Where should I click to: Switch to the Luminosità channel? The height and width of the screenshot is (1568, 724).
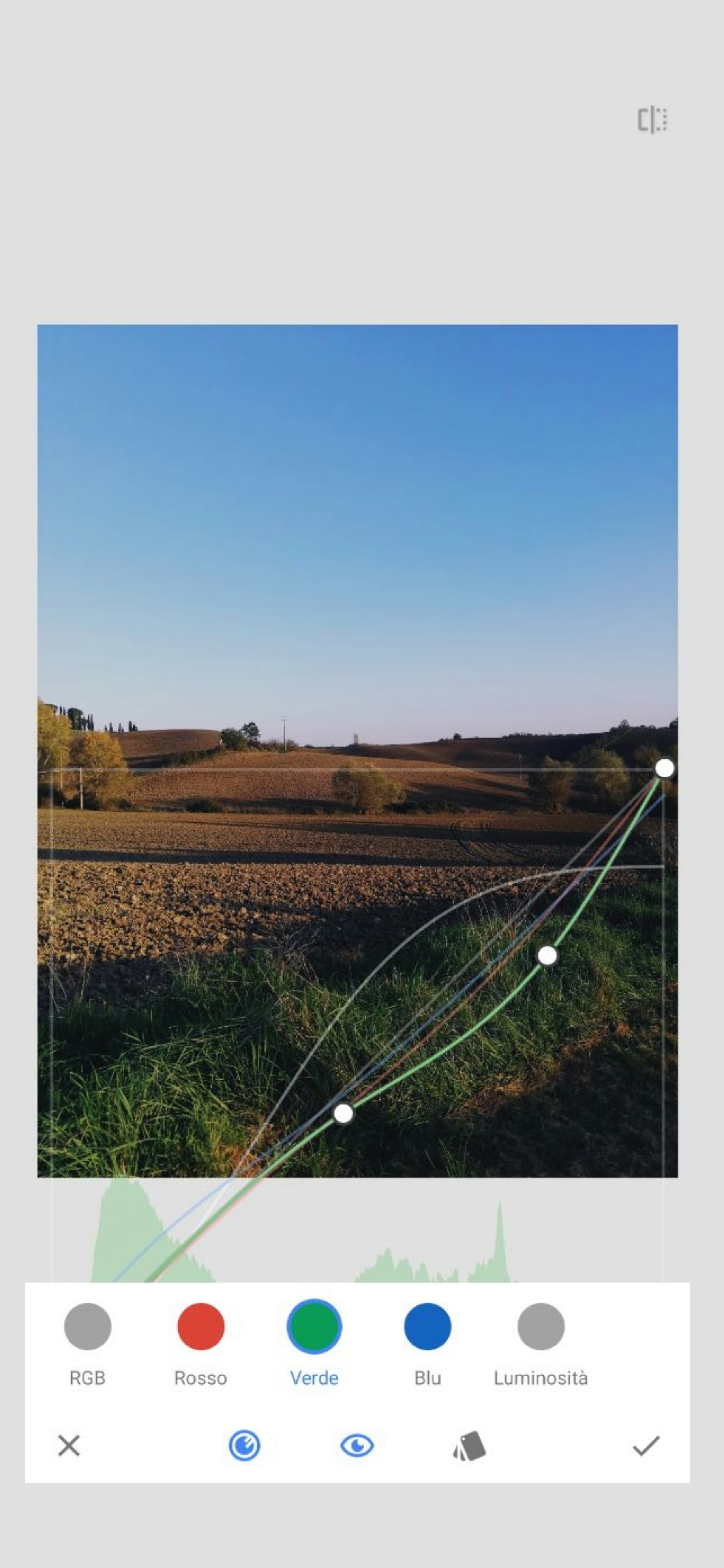point(540,1327)
